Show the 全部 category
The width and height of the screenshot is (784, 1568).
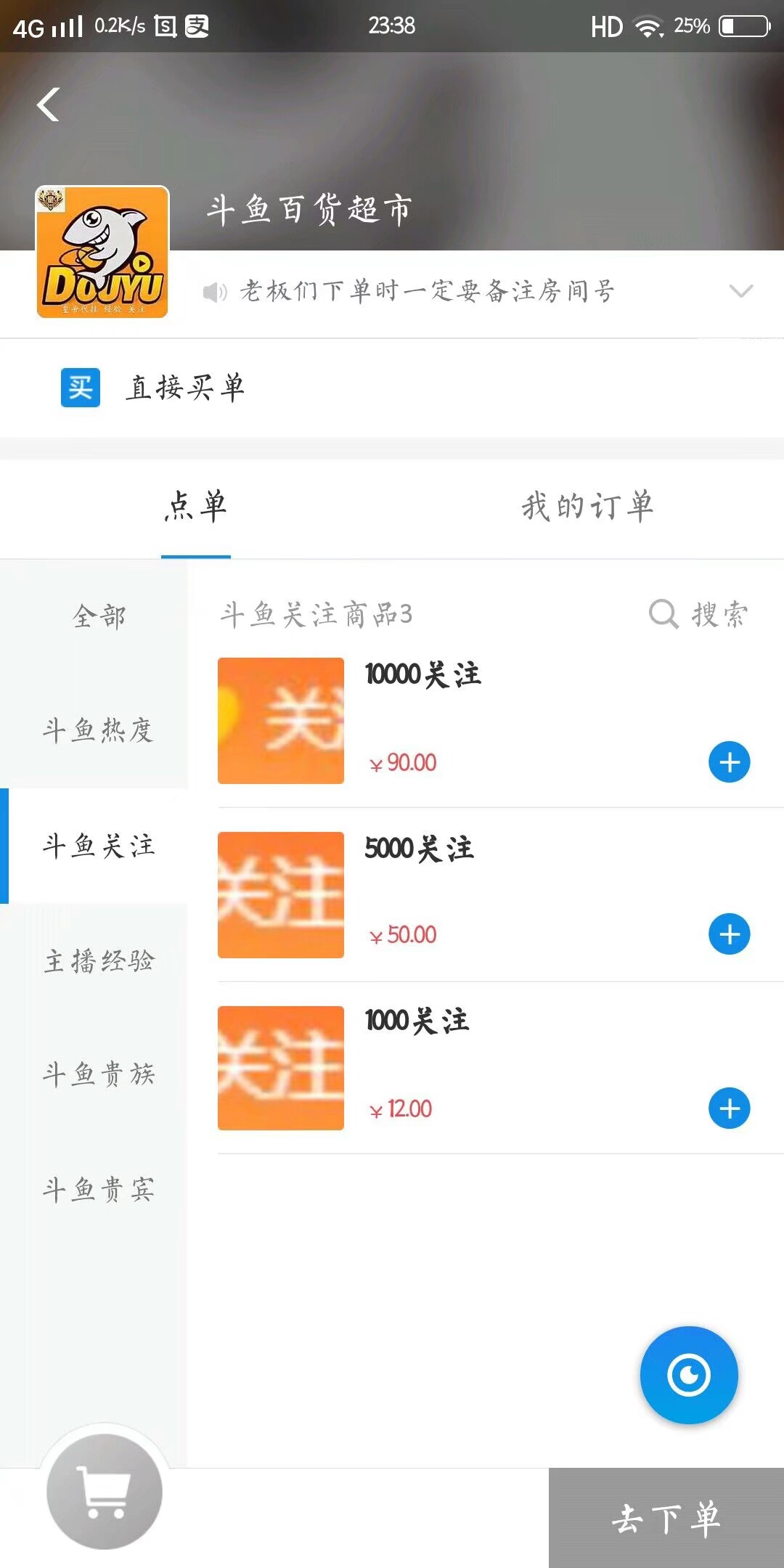[99, 616]
